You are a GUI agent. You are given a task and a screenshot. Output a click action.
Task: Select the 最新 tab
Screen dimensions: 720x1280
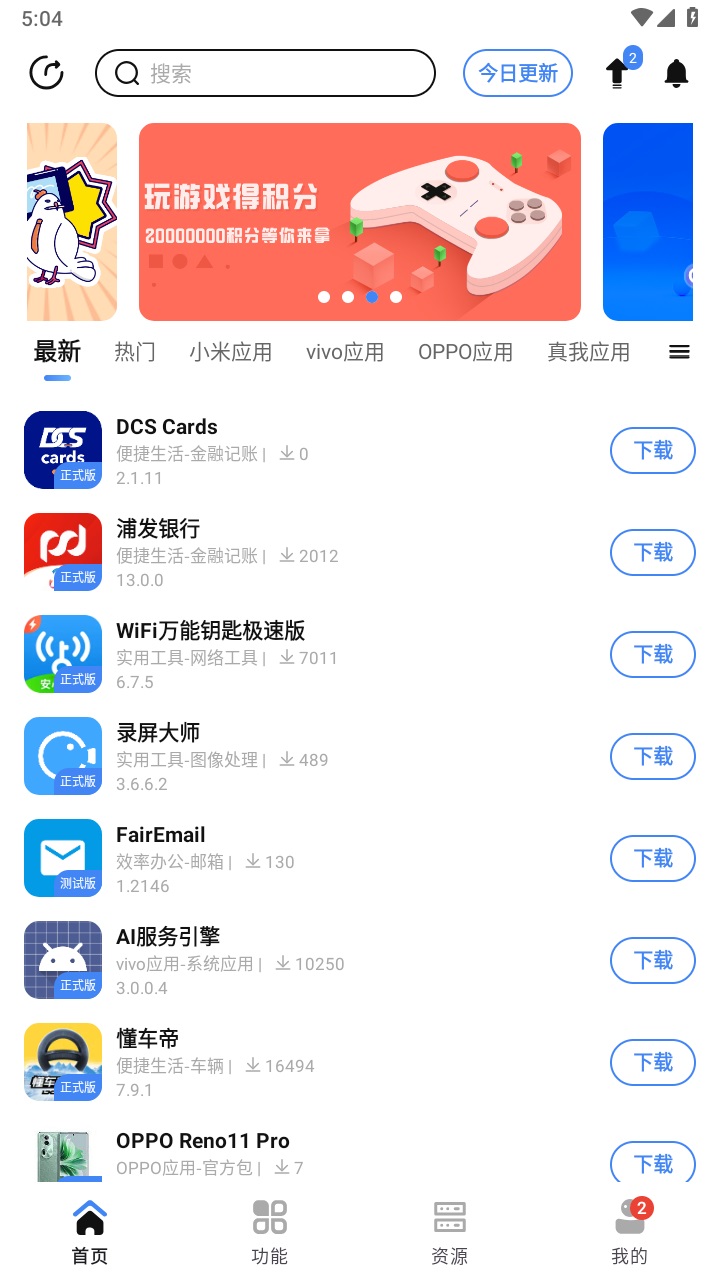(x=58, y=352)
